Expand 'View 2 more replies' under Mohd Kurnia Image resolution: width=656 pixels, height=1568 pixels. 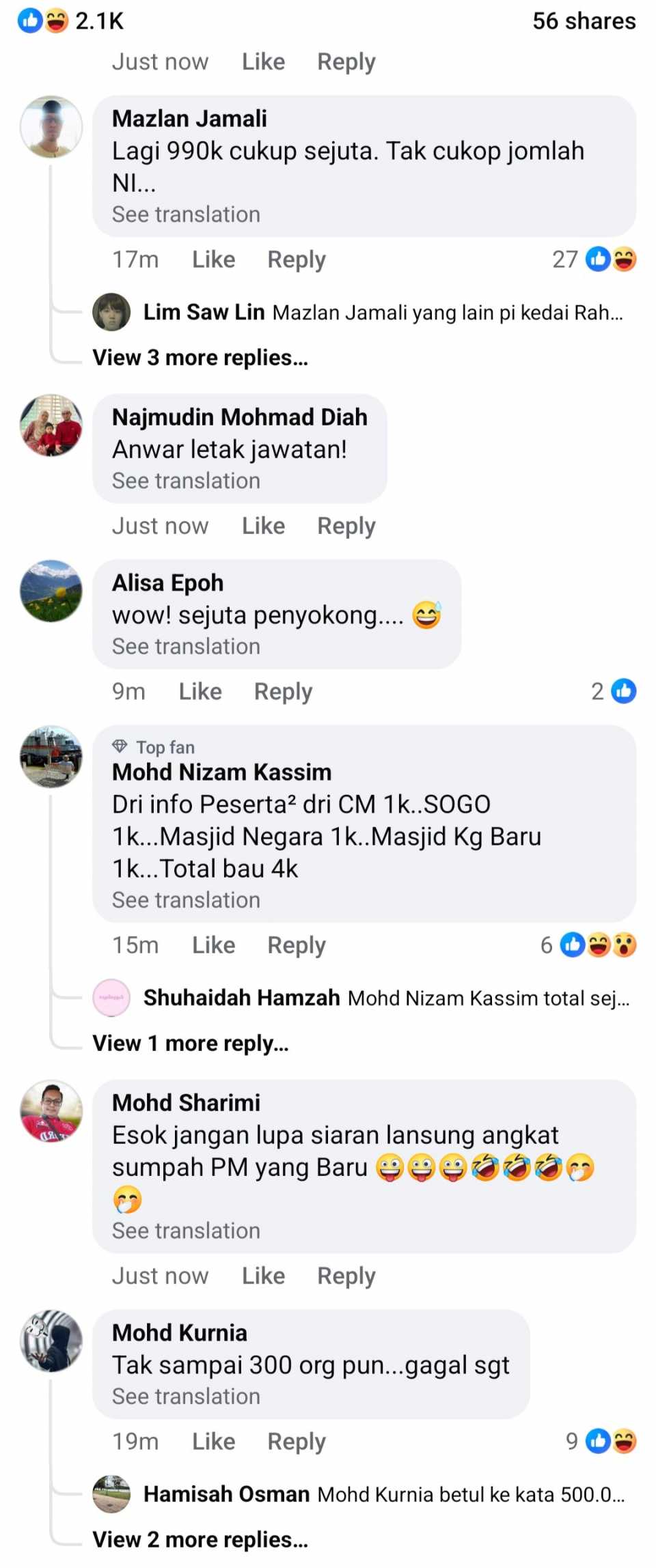200,1539
